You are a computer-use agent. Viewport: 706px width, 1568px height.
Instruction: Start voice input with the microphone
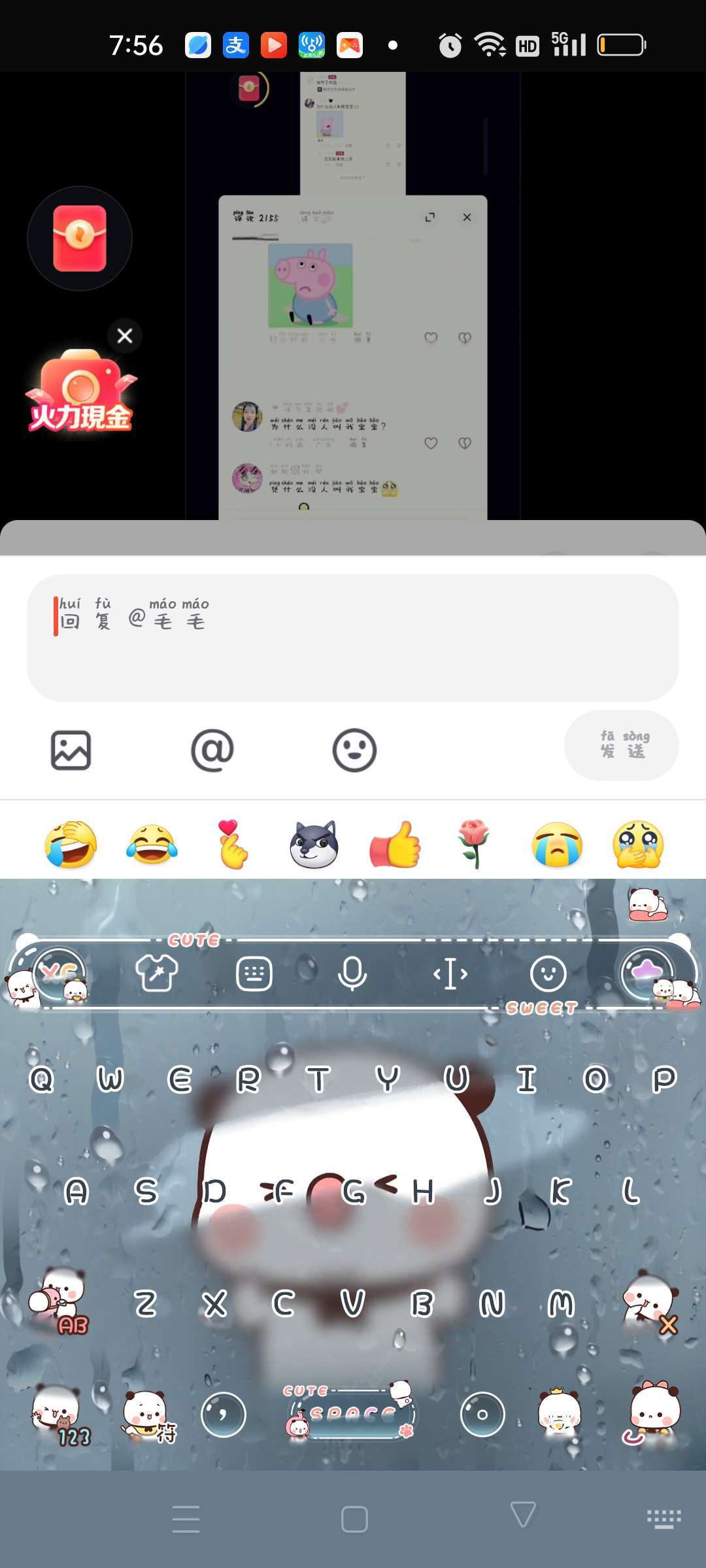352,974
